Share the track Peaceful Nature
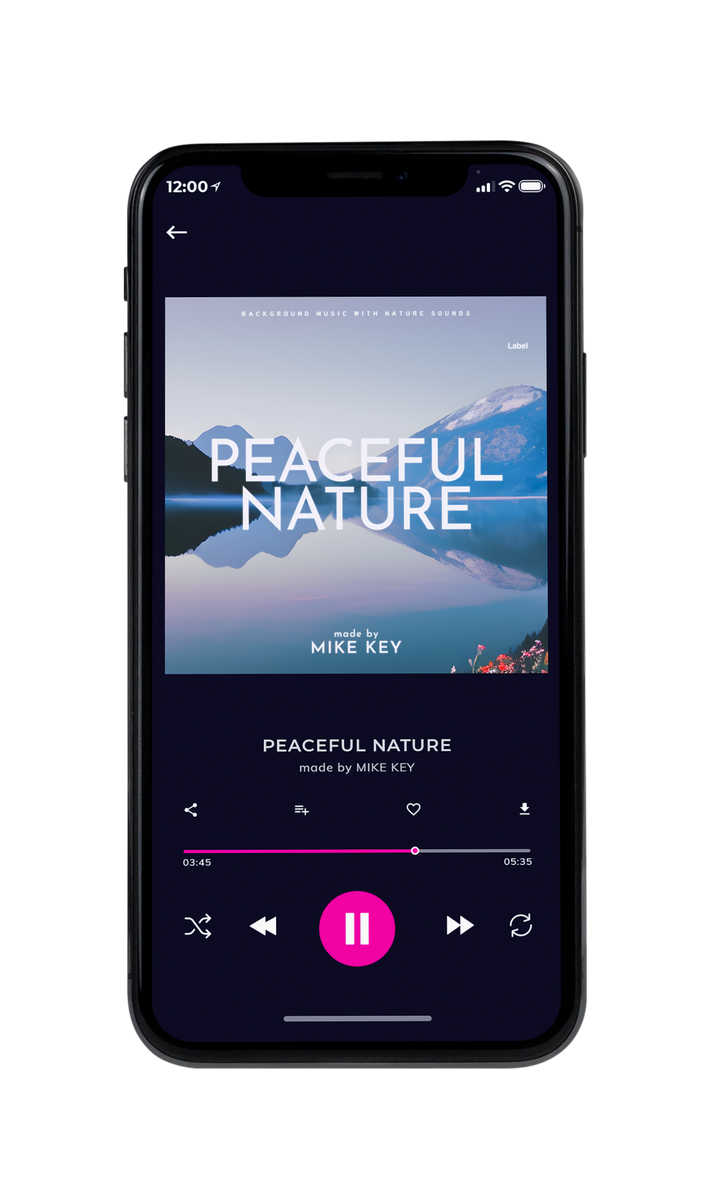Image resolution: width=720 pixels, height=1200 pixels. click(x=191, y=810)
